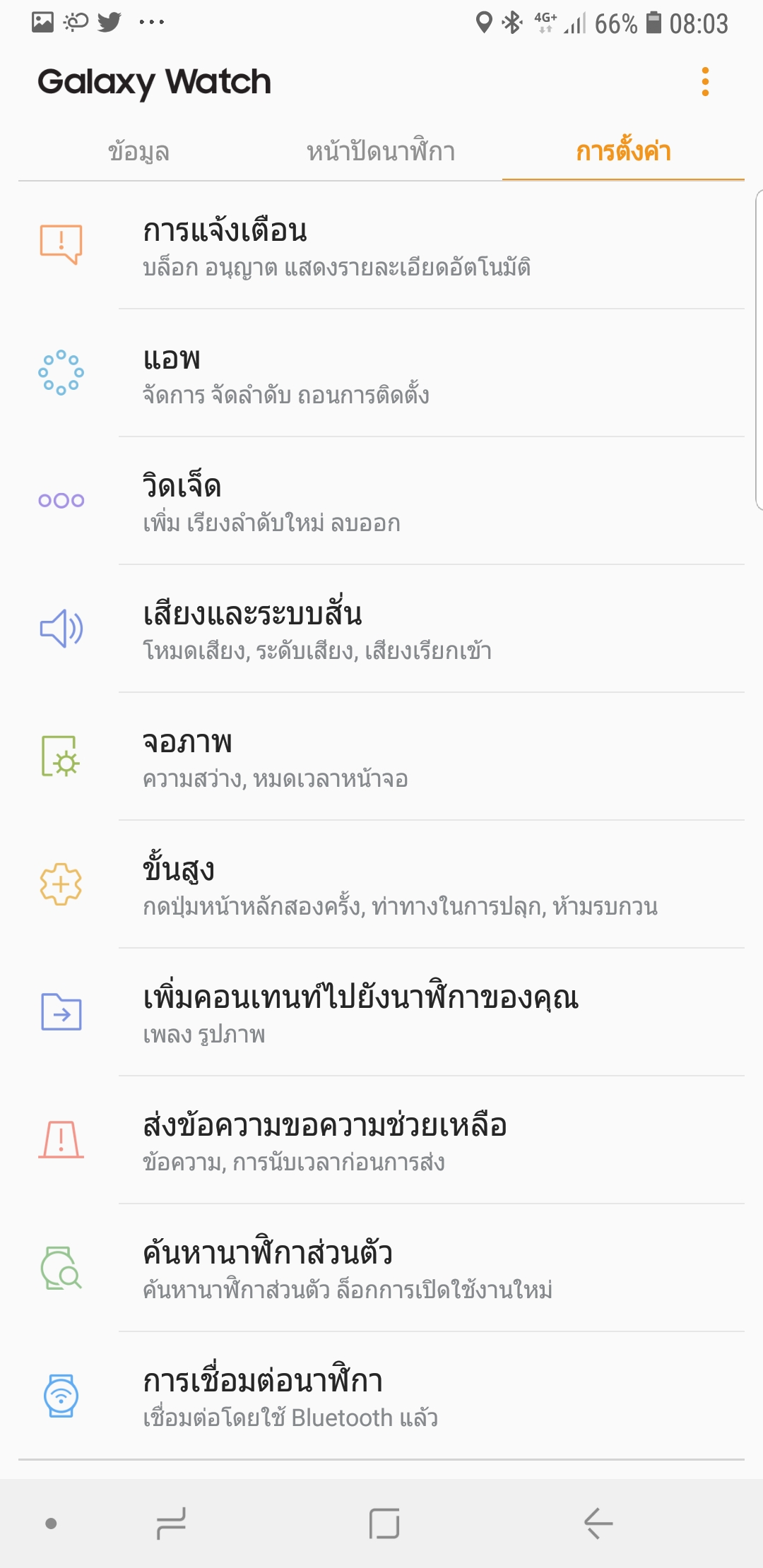Tap the system home button
Viewport: 763px width, 1568px height.
pos(384,1523)
